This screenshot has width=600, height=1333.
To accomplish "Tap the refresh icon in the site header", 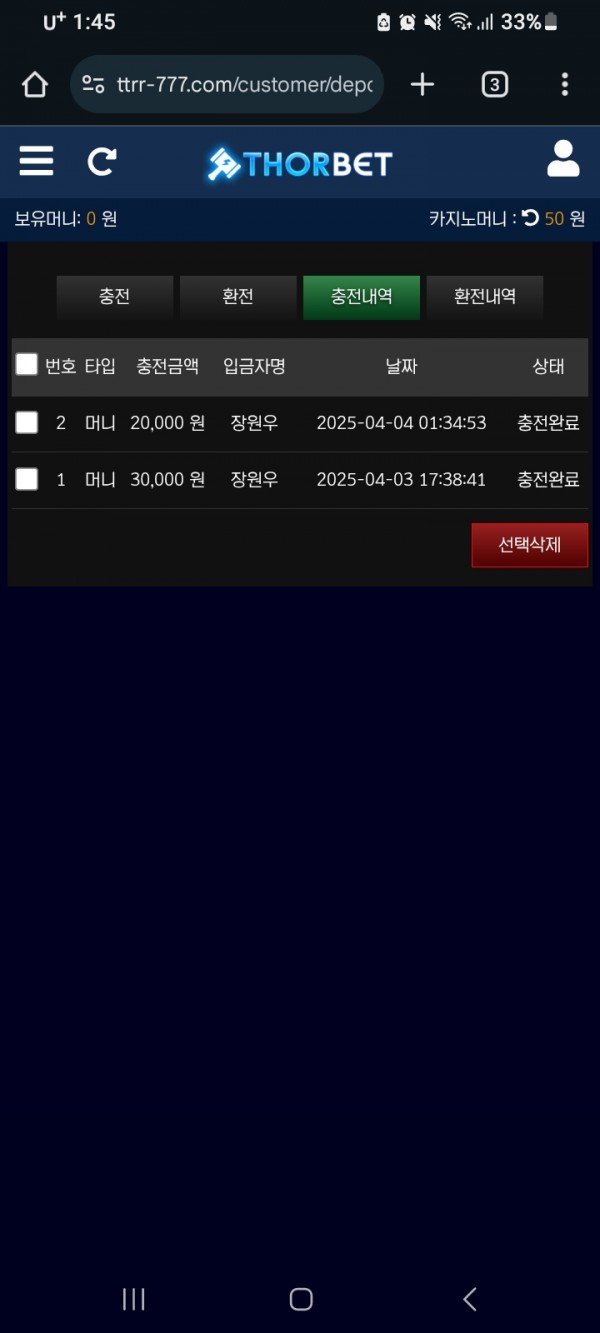I will tap(102, 161).
